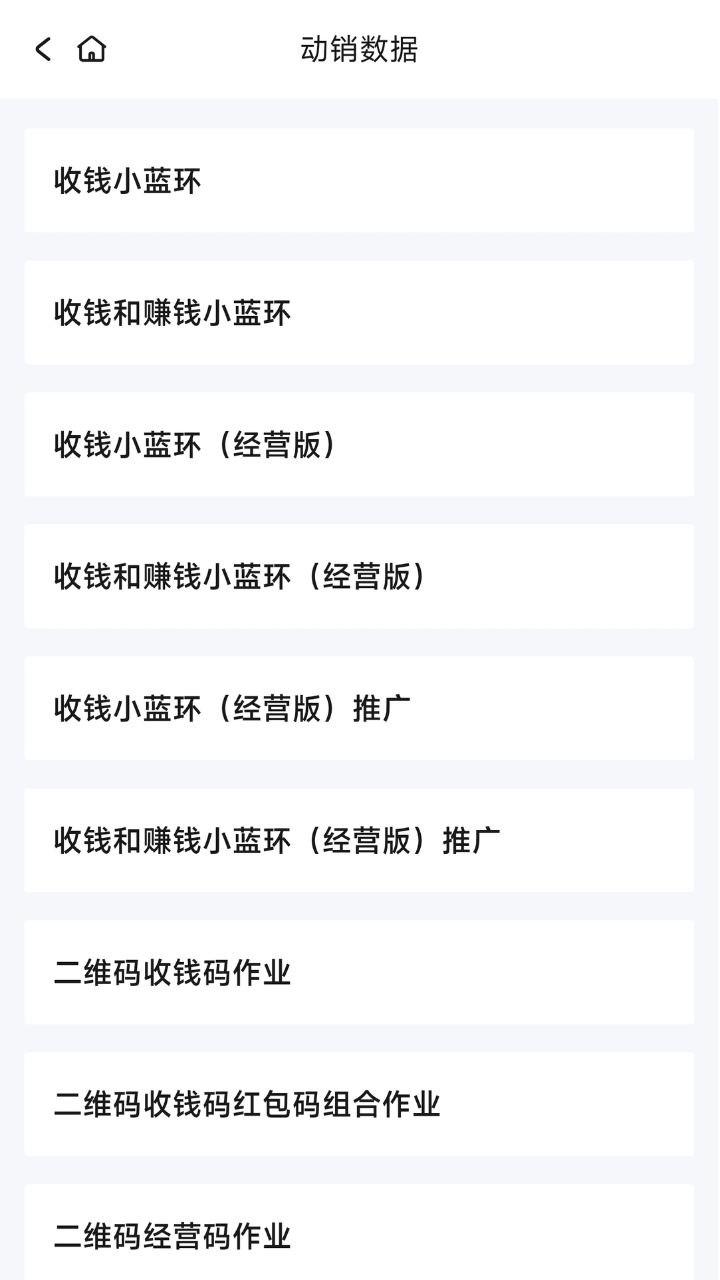Image resolution: width=720 pixels, height=1280 pixels.
Task: Open 收钱小蓝环（经营版）card
Action: 360,444
